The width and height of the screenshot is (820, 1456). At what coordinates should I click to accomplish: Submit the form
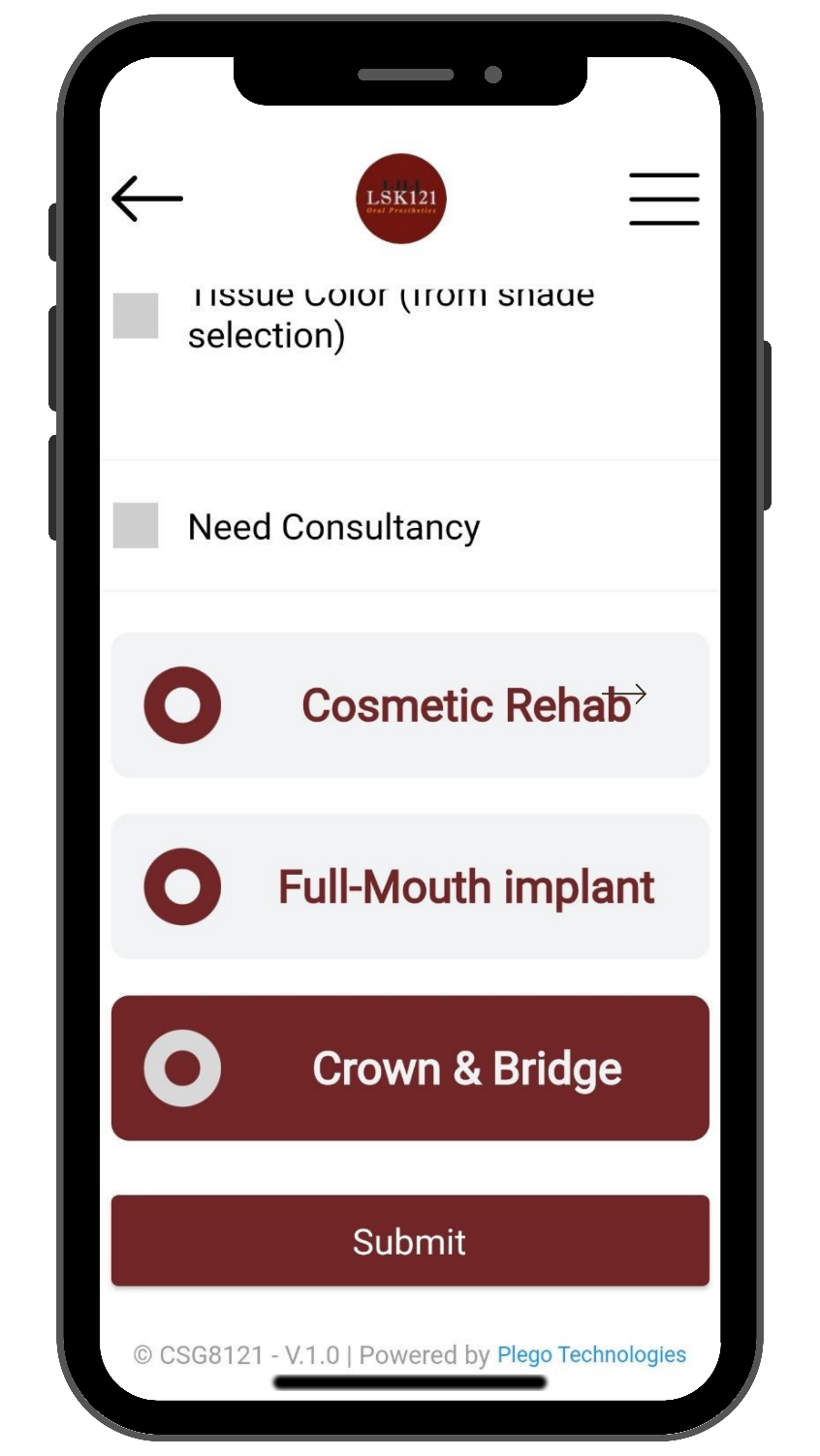coord(410,1241)
